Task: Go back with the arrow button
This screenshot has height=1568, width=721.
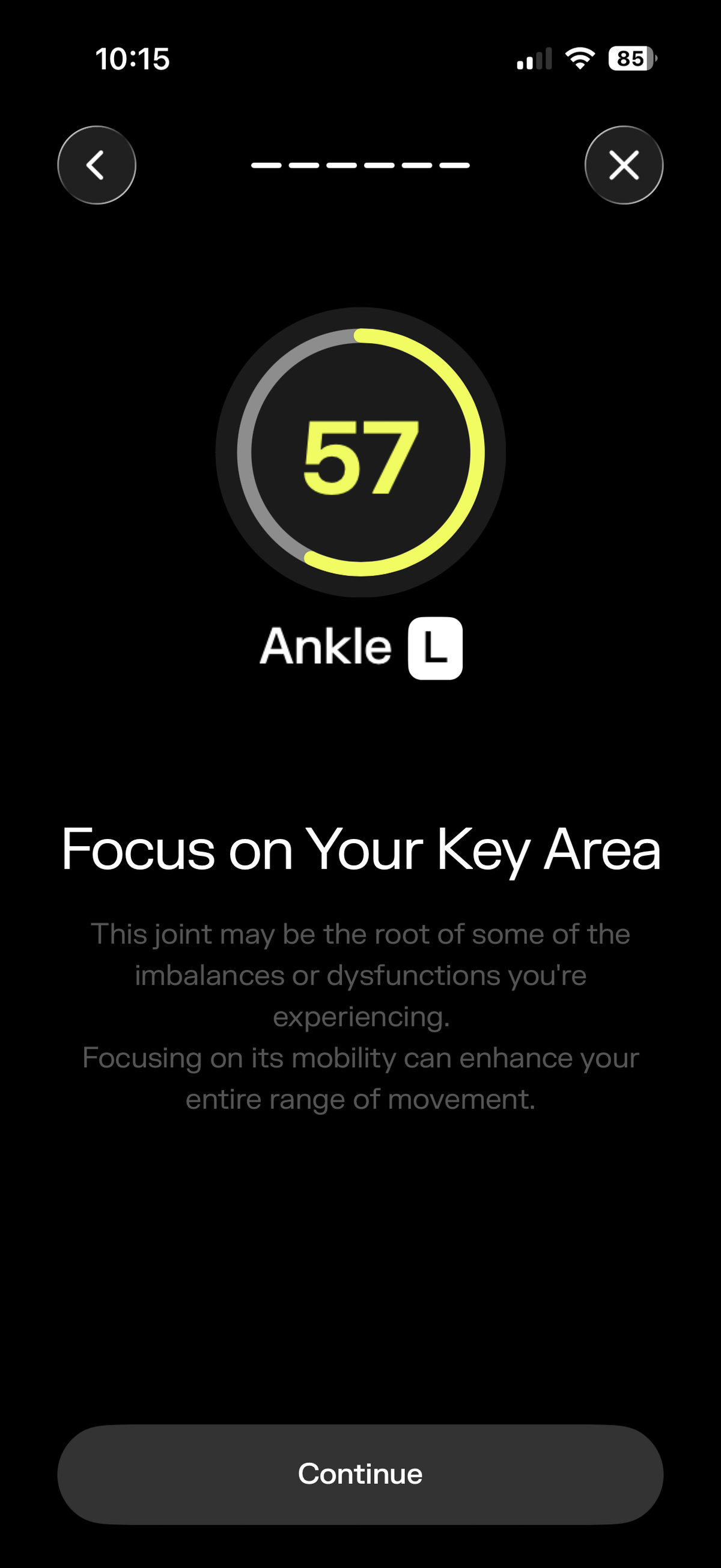Action: click(97, 165)
